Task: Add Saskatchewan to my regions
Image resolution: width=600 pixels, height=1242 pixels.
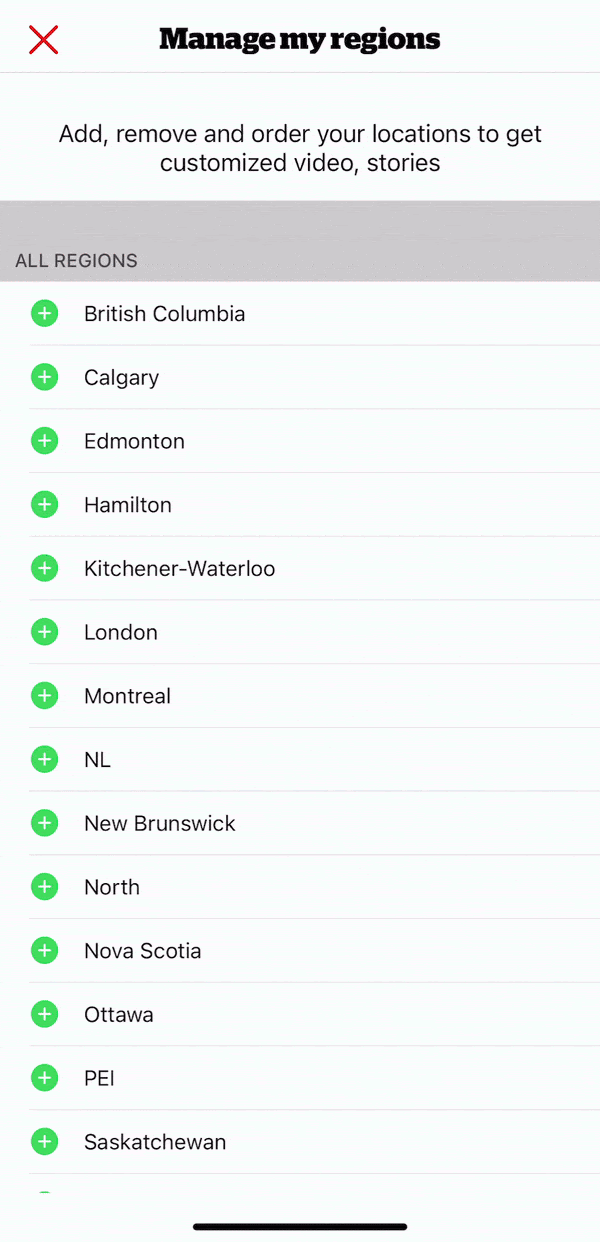Action: [x=45, y=1142]
